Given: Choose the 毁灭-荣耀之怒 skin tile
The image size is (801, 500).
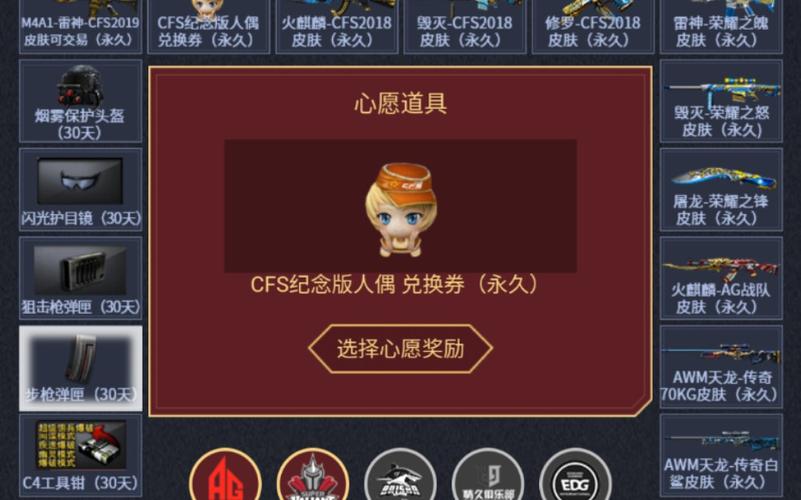Looking at the screenshot, I should 721,102.
